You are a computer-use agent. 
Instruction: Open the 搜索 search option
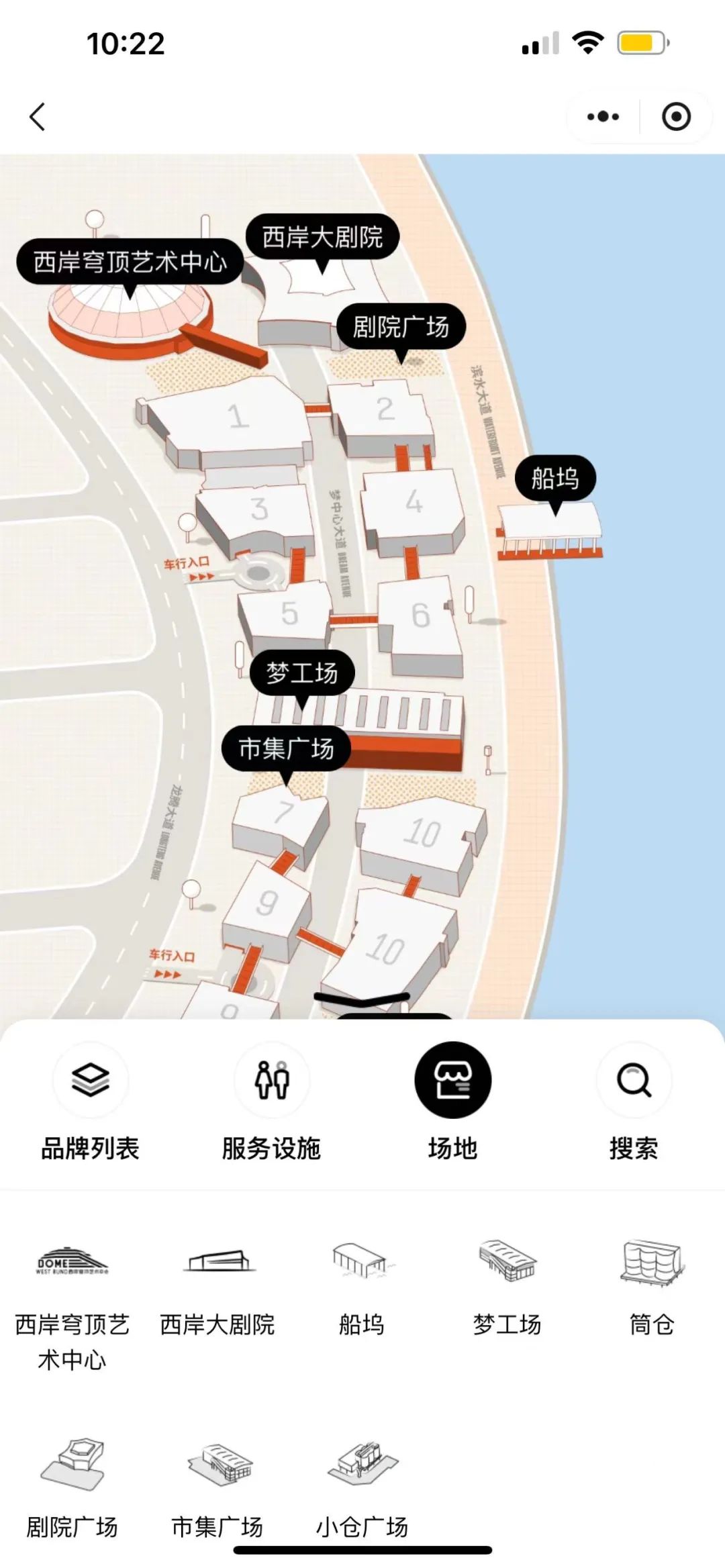[633, 1101]
